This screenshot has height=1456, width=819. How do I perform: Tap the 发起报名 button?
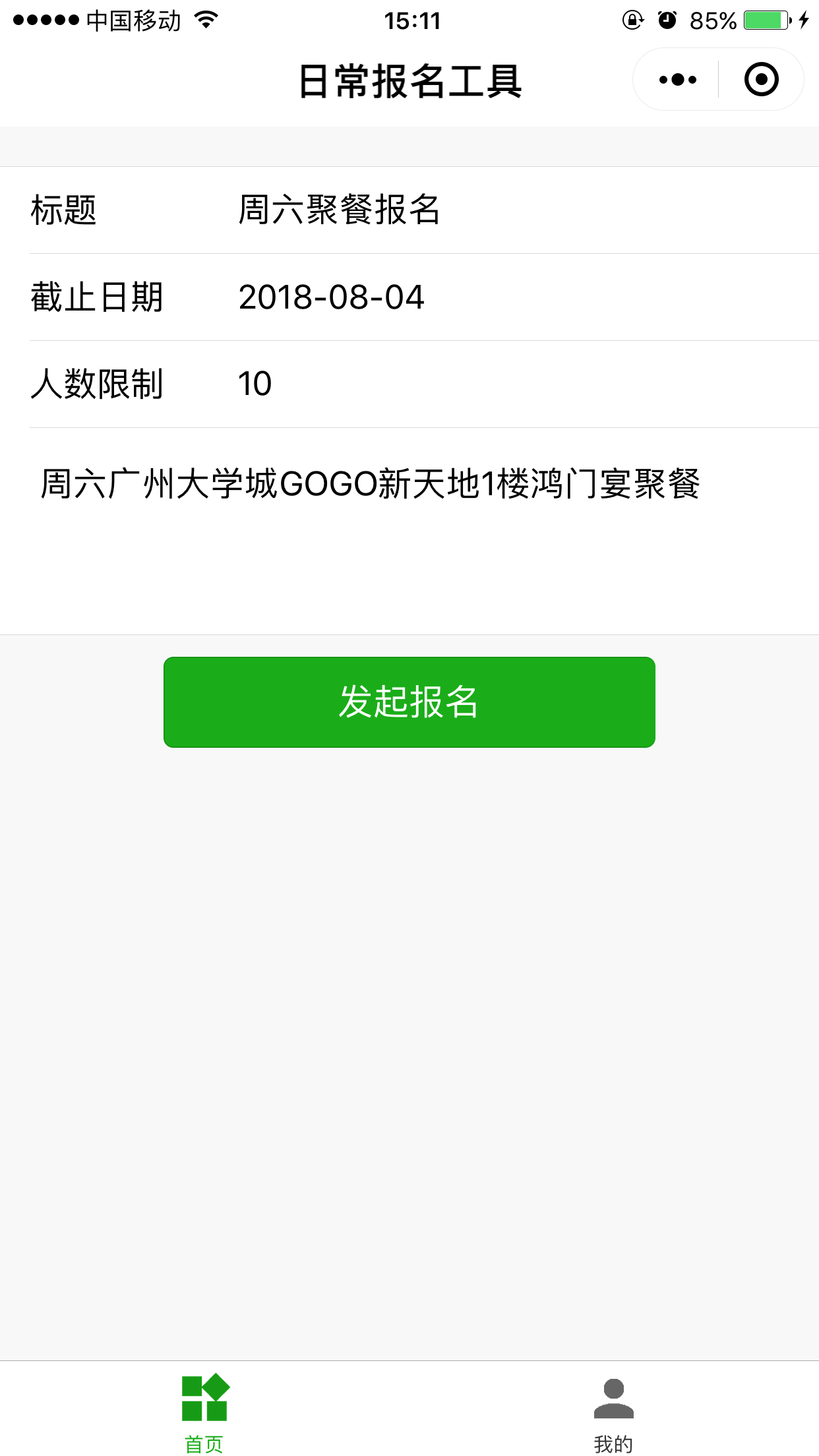coord(409,702)
